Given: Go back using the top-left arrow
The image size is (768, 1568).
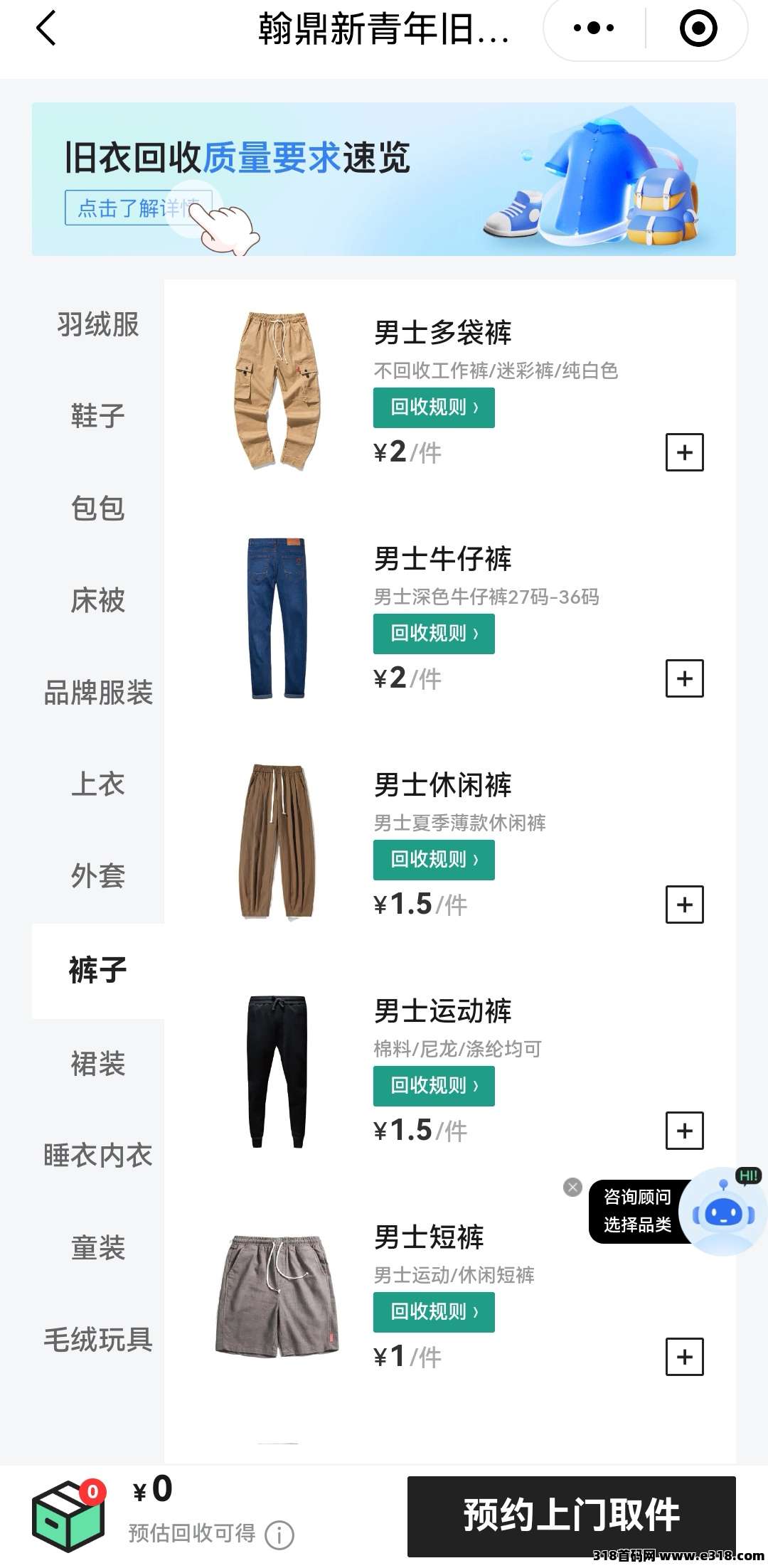Looking at the screenshot, I should (x=46, y=29).
